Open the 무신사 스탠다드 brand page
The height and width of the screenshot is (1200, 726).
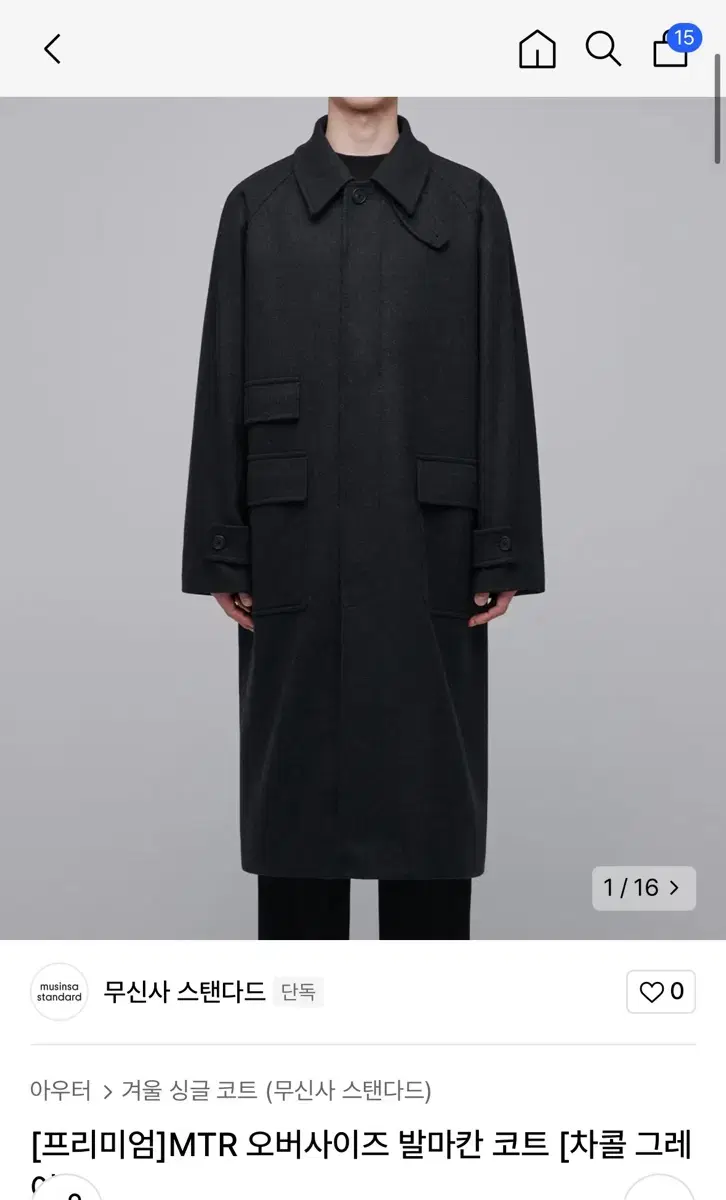coord(184,992)
